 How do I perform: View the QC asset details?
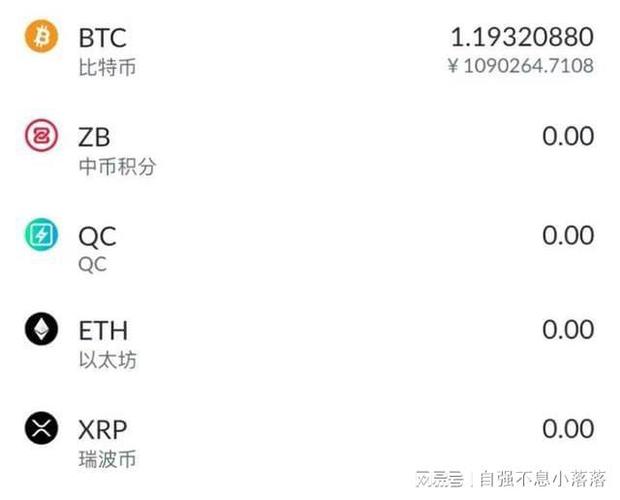click(x=310, y=247)
